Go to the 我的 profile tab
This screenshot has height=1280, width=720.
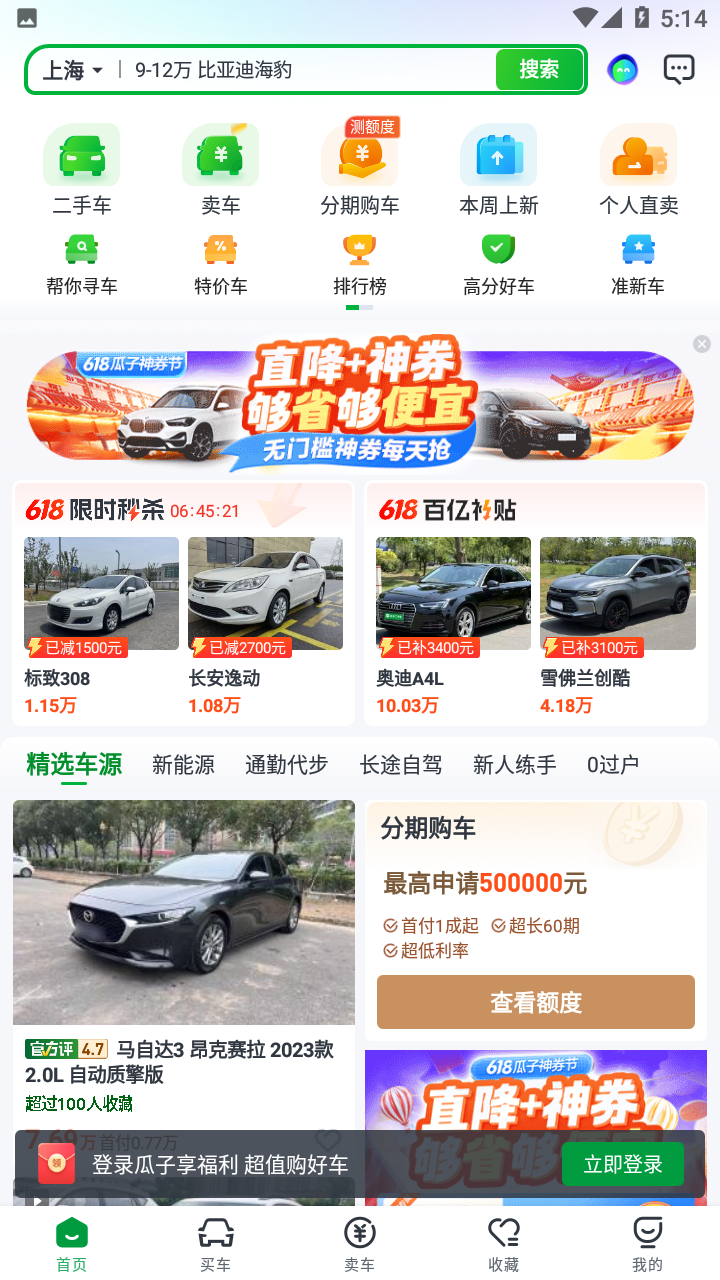(x=647, y=1245)
